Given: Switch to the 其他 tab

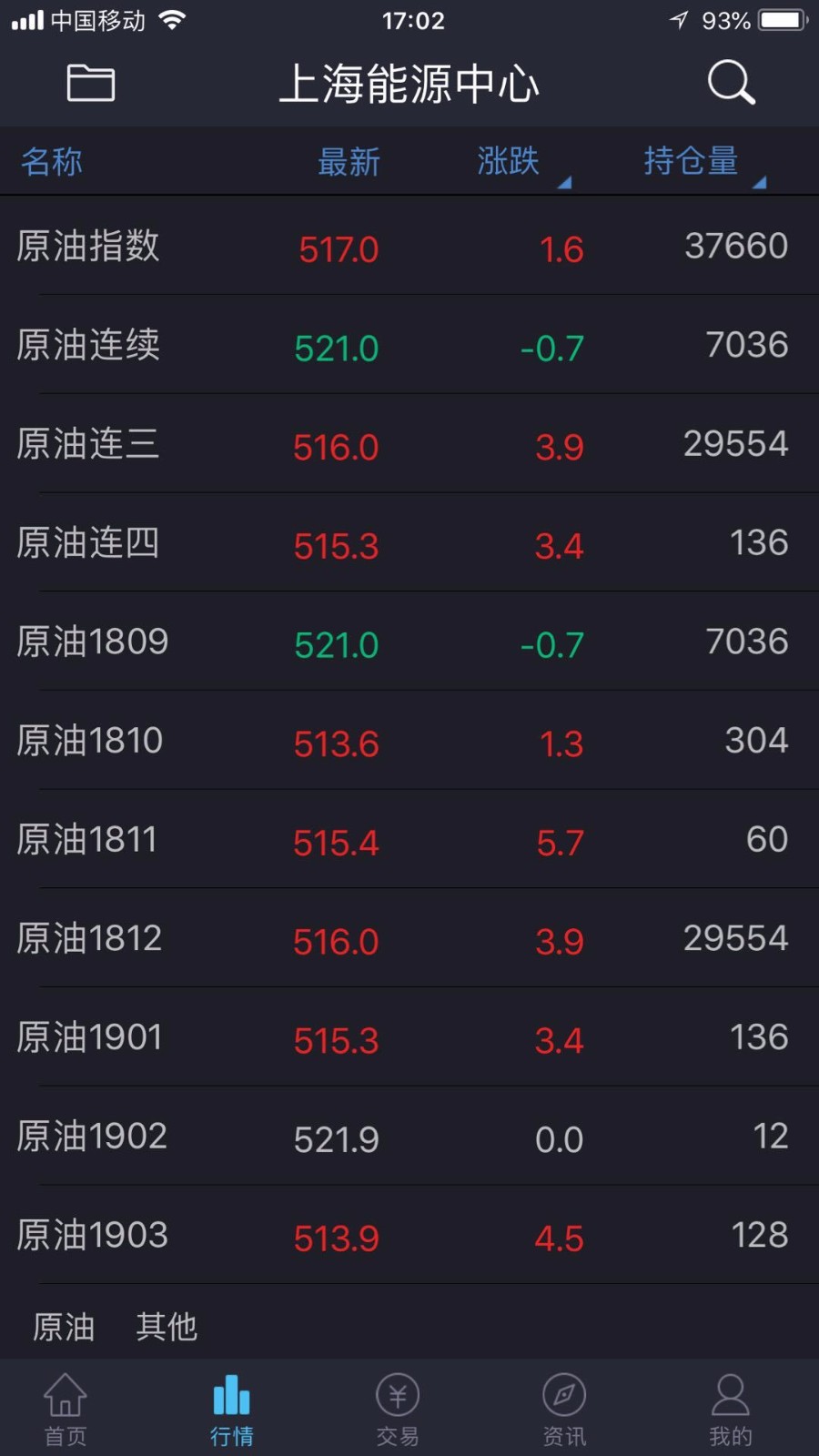Looking at the screenshot, I should click(x=167, y=1327).
